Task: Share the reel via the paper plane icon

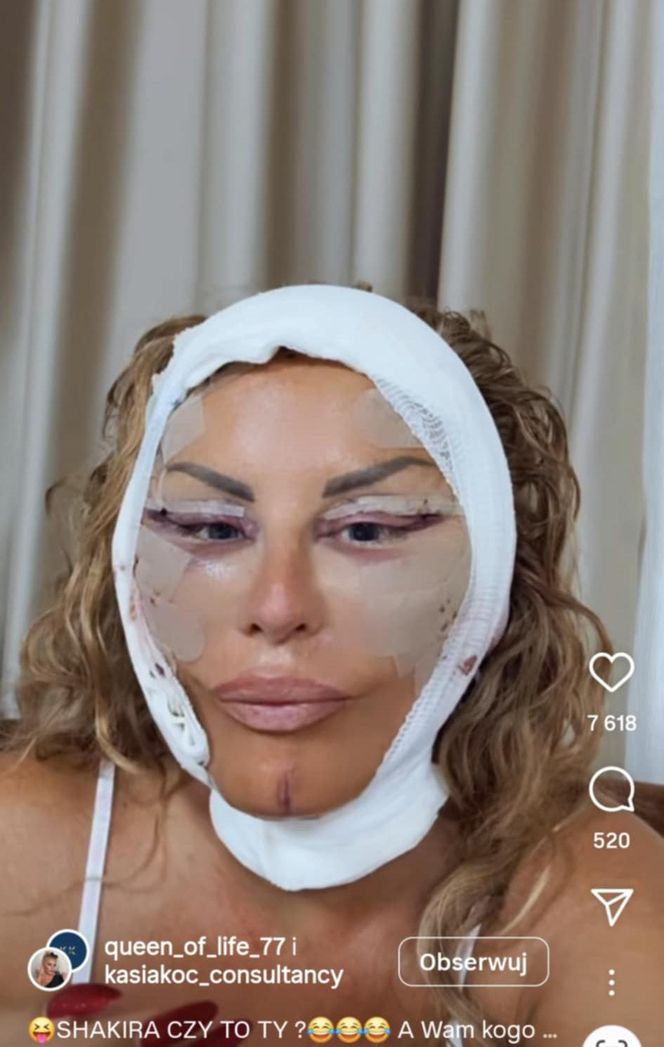Action: click(x=611, y=905)
